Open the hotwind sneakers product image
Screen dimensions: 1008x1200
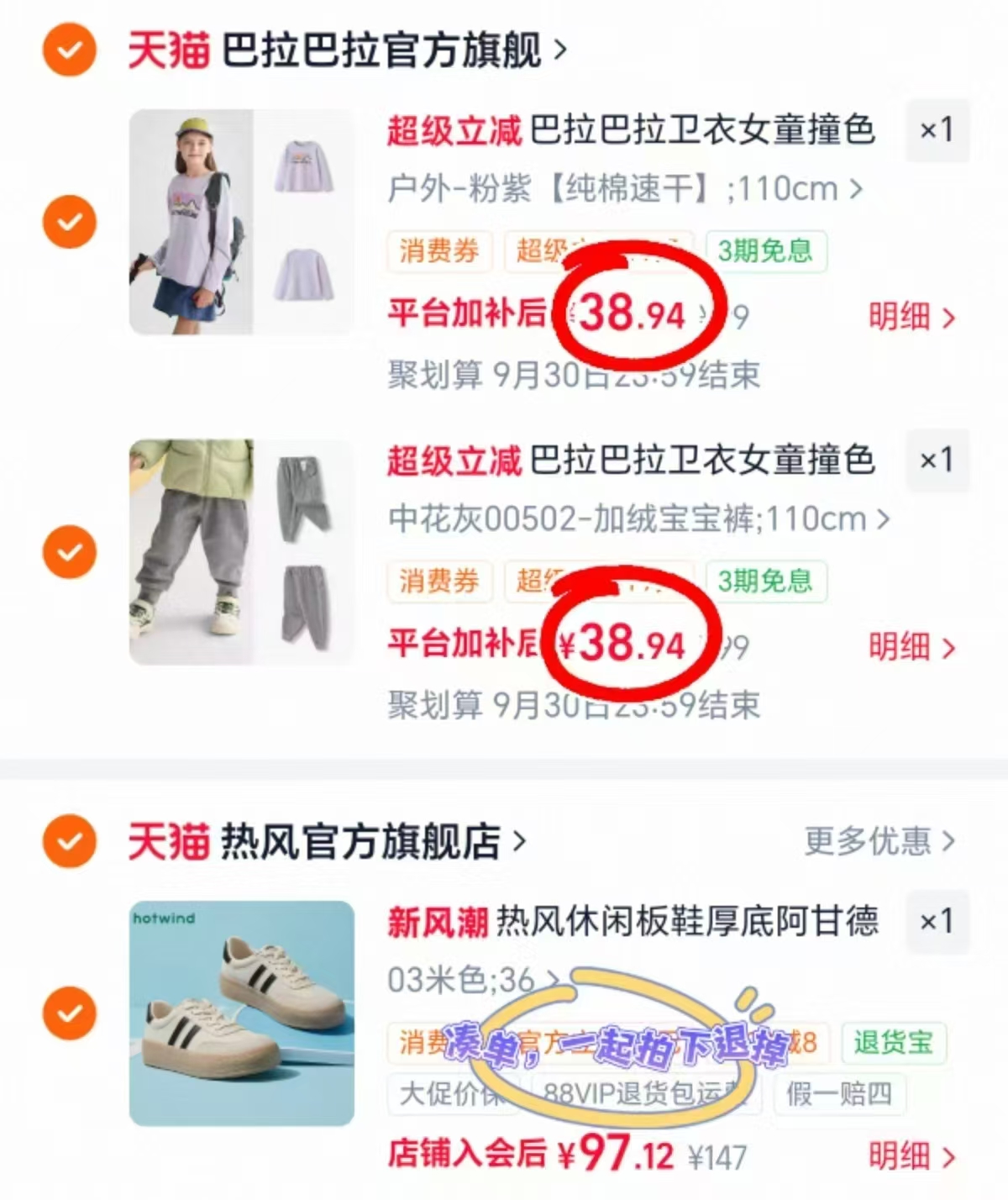(241, 1013)
